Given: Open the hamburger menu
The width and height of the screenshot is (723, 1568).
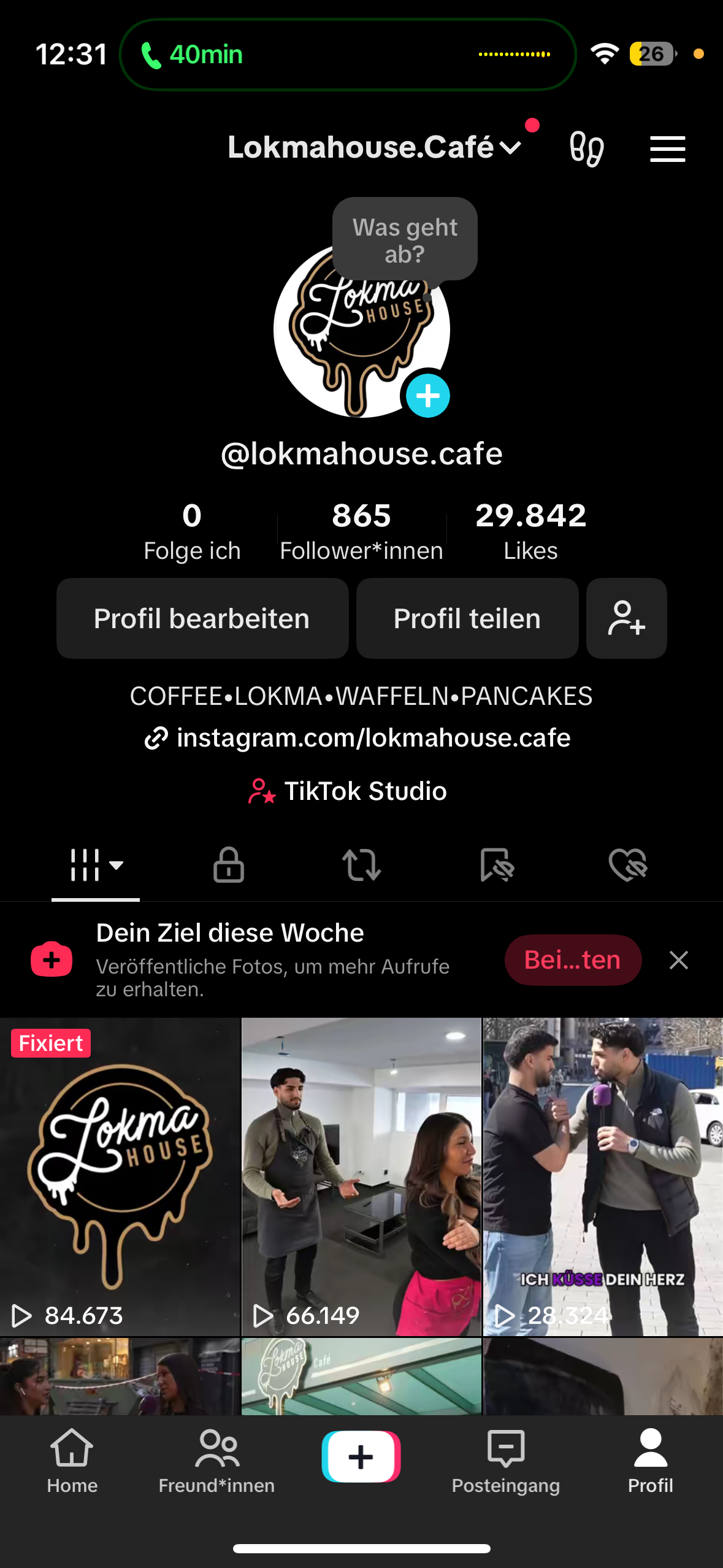Looking at the screenshot, I should pos(667,149).
